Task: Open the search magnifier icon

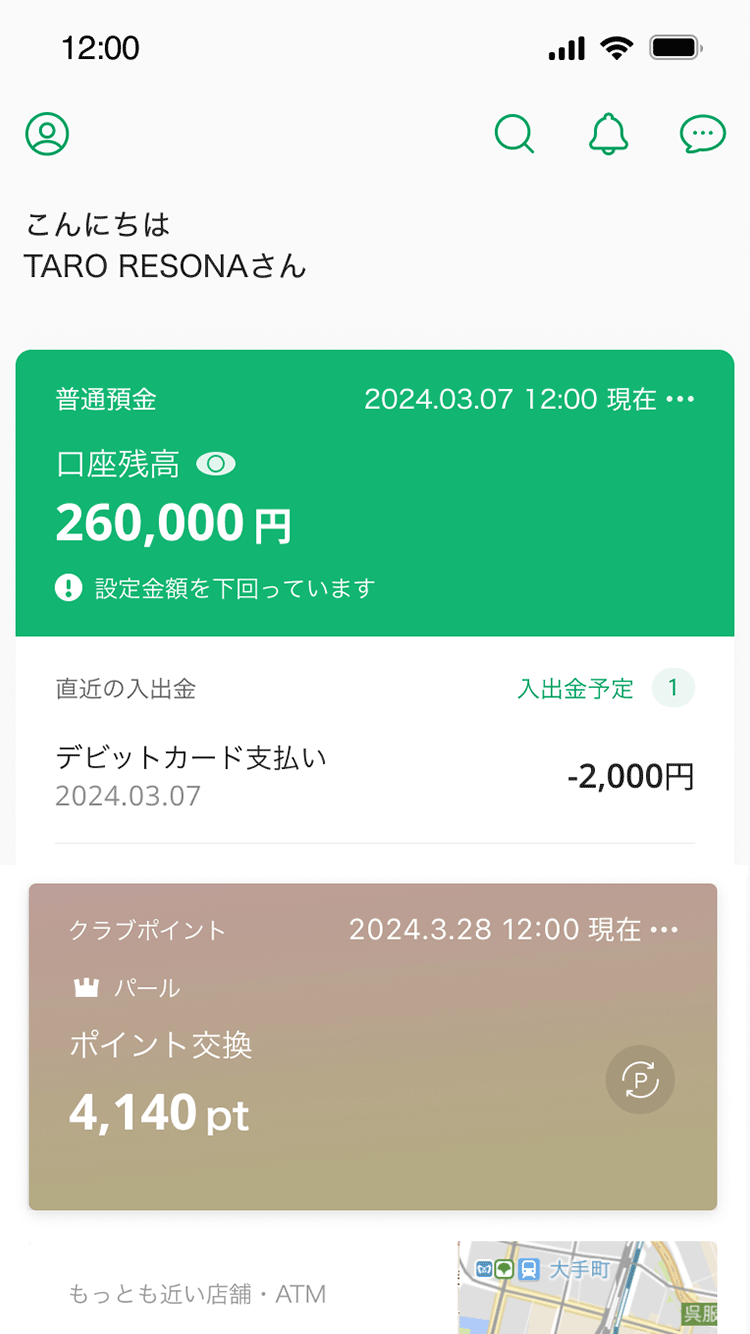Action: (x=513, y=133)
